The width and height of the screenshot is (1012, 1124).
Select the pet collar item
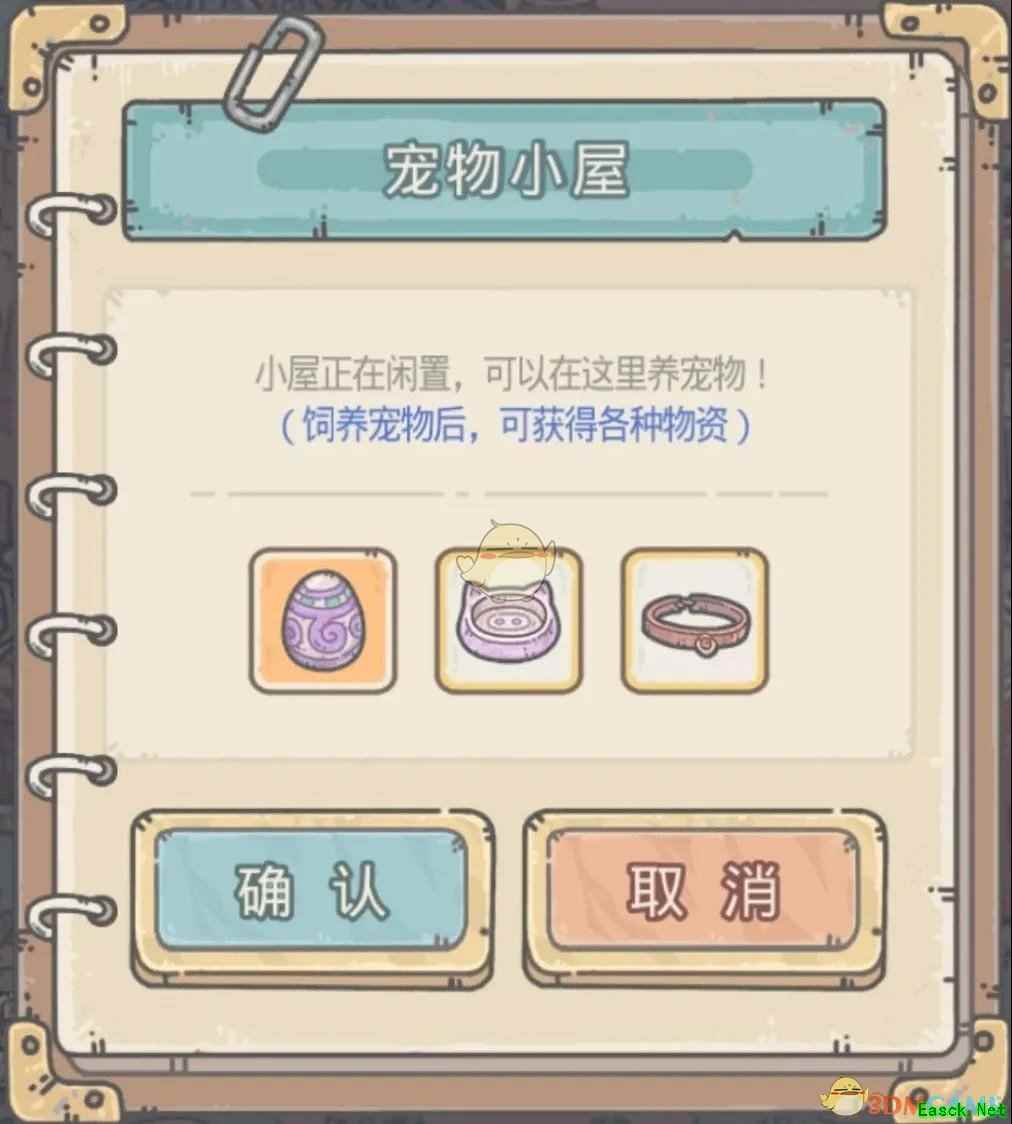pos(695,620)
